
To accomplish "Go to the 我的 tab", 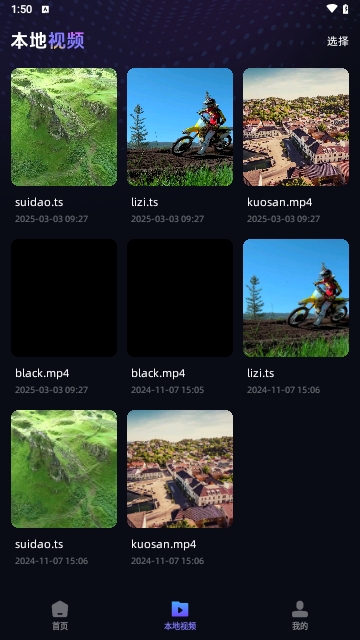I will (x=300, y=615).
